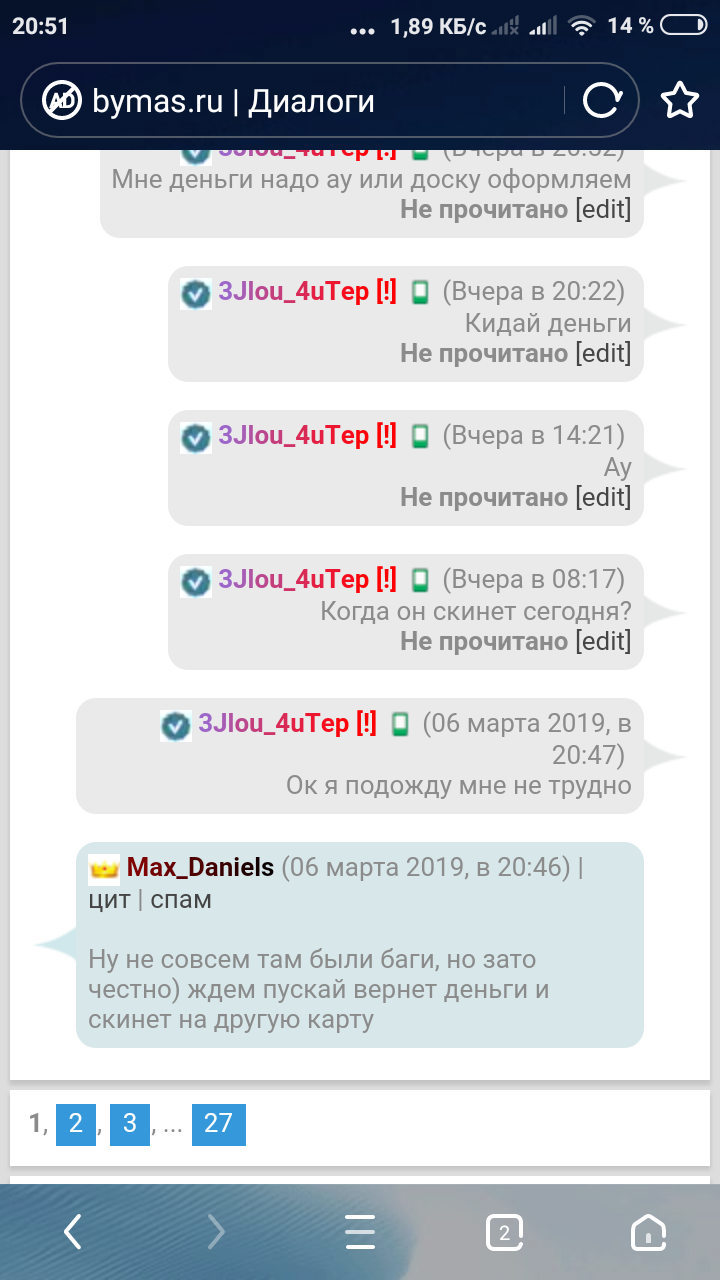Open 3Jlou_4uTep profile from 20:22 message
Screen dimensions: 720x1280
coord(294,292)
